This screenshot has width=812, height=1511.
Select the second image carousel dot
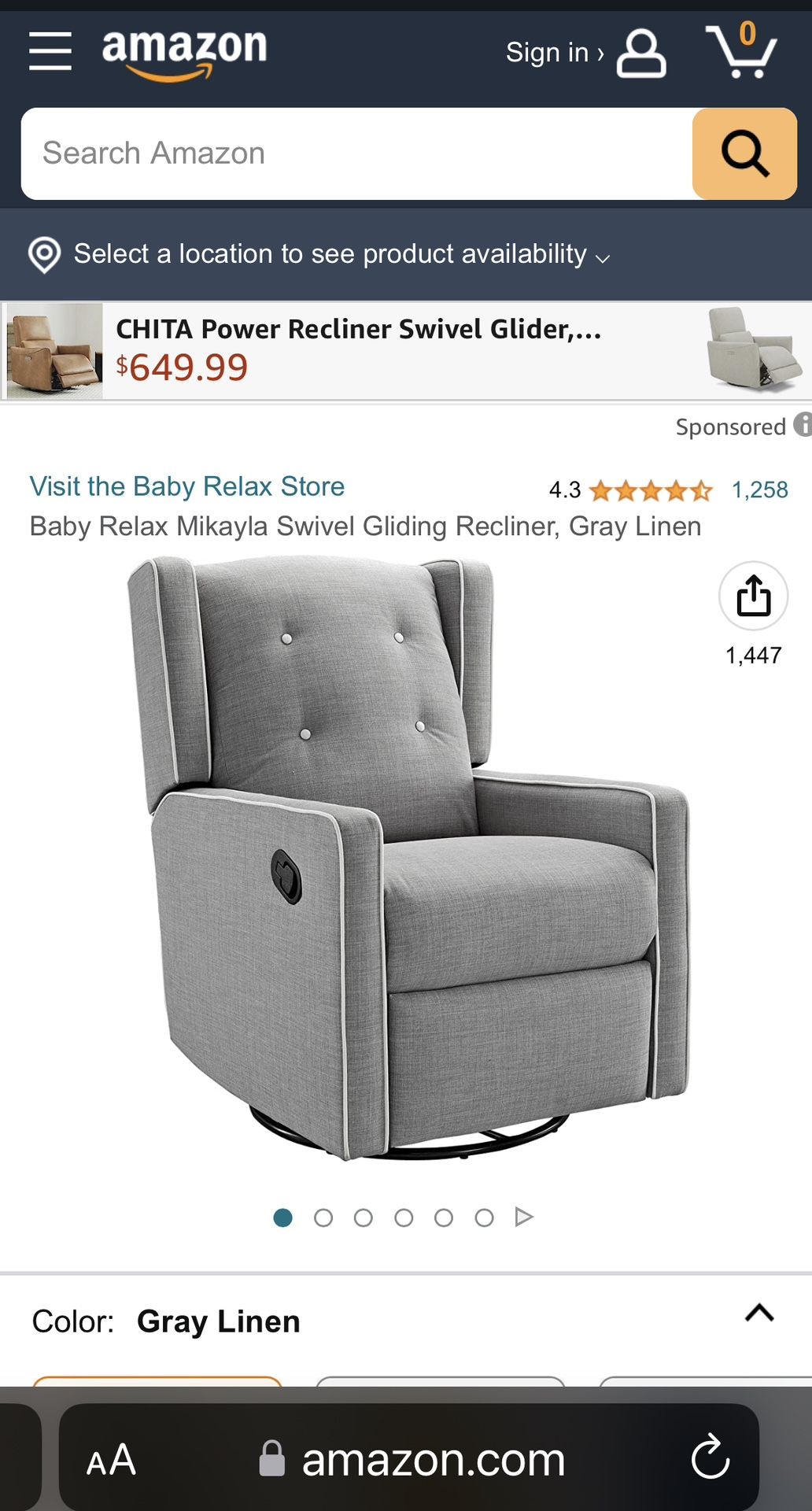(323, 1216)
